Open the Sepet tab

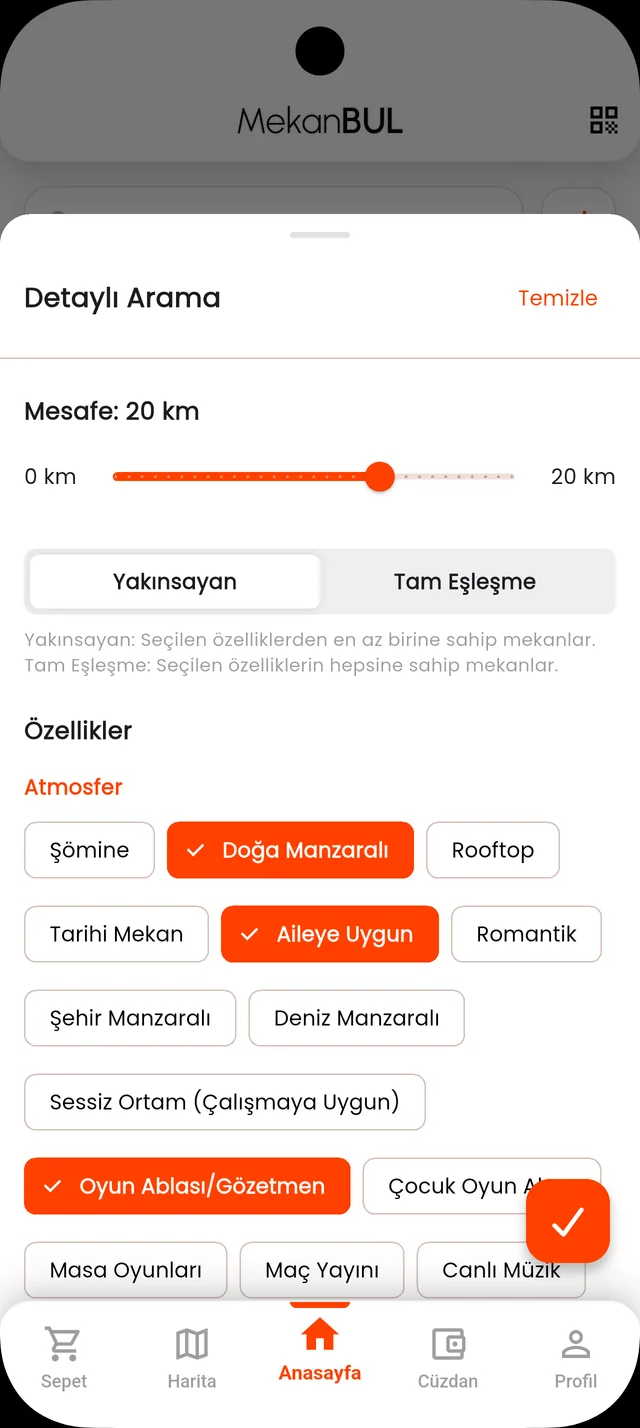(64, 1358)
